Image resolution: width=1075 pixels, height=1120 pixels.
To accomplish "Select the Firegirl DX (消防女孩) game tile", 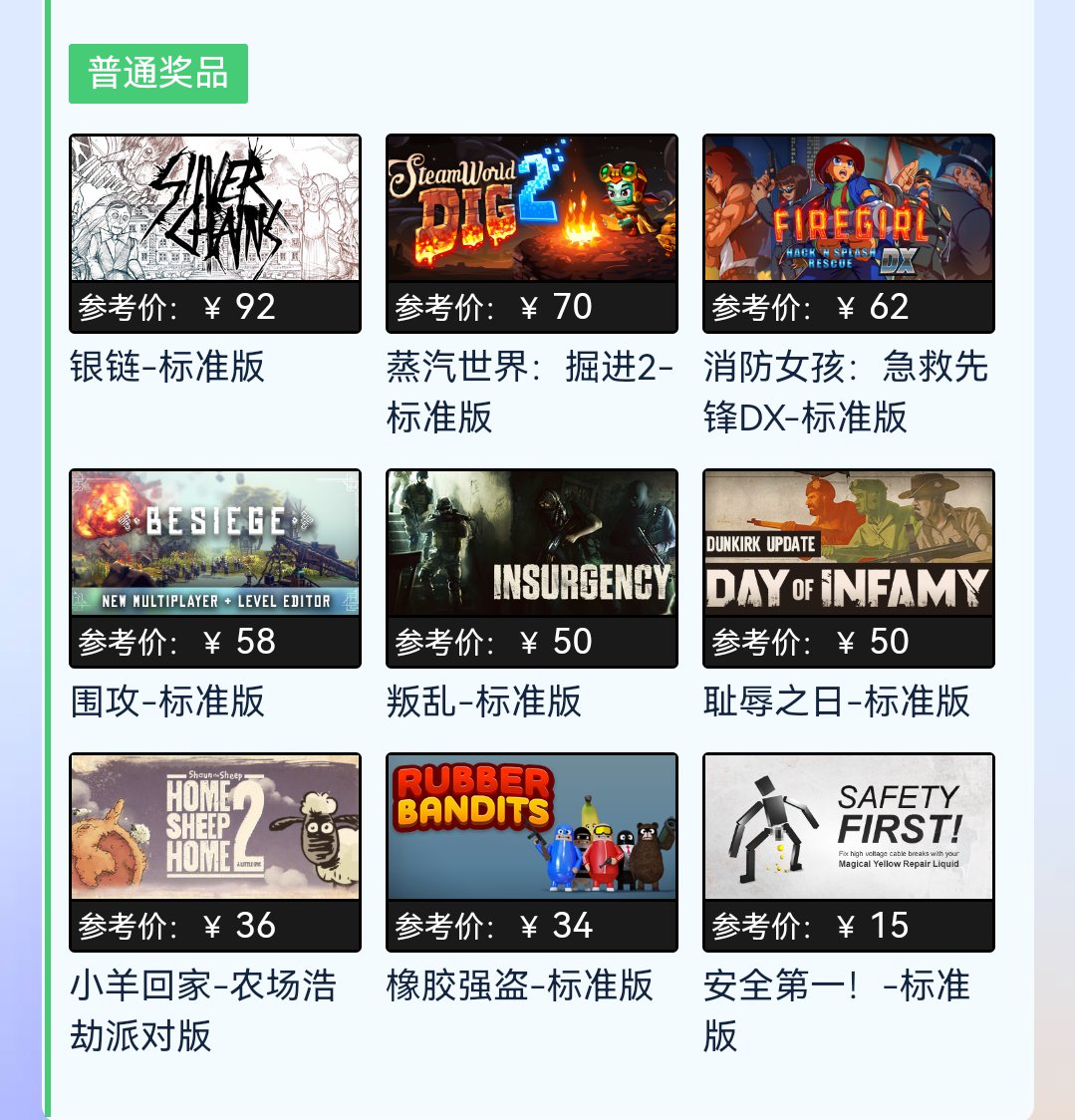I will [848, 208].
